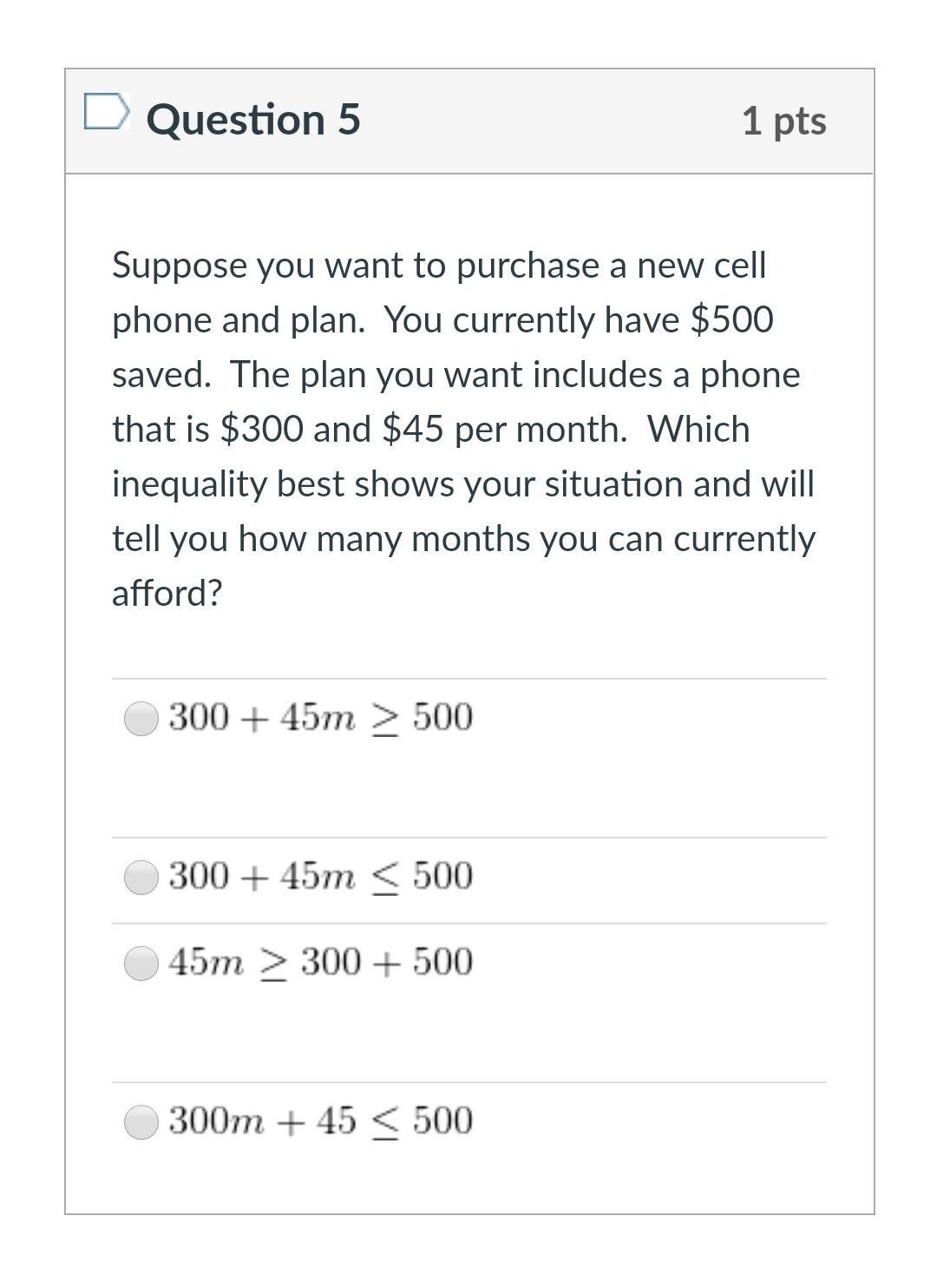Mark answer 300m + 45 ≤ 500

[x=141, y=1121]
